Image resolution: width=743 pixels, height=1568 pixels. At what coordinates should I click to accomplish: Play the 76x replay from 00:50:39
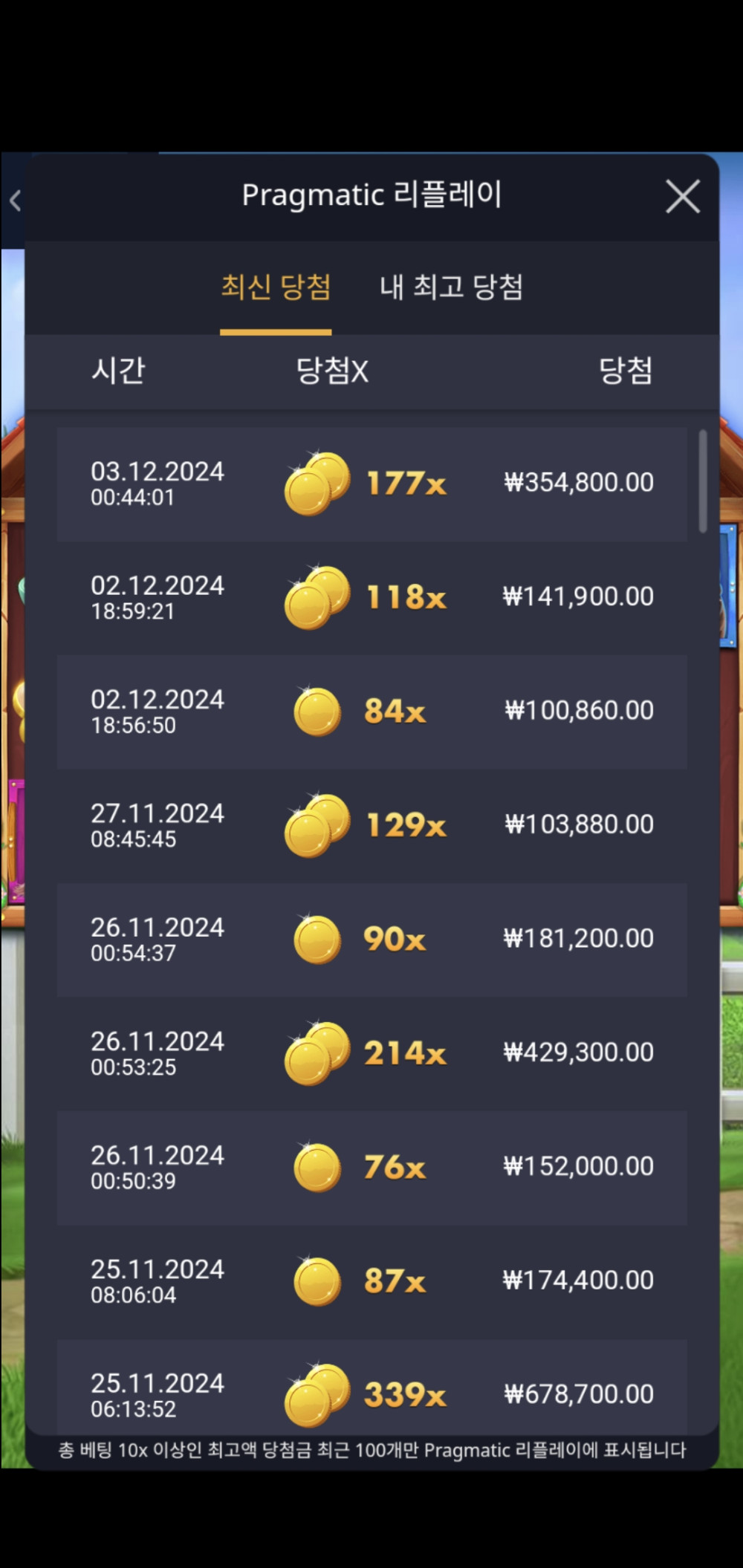point(371,1168)
